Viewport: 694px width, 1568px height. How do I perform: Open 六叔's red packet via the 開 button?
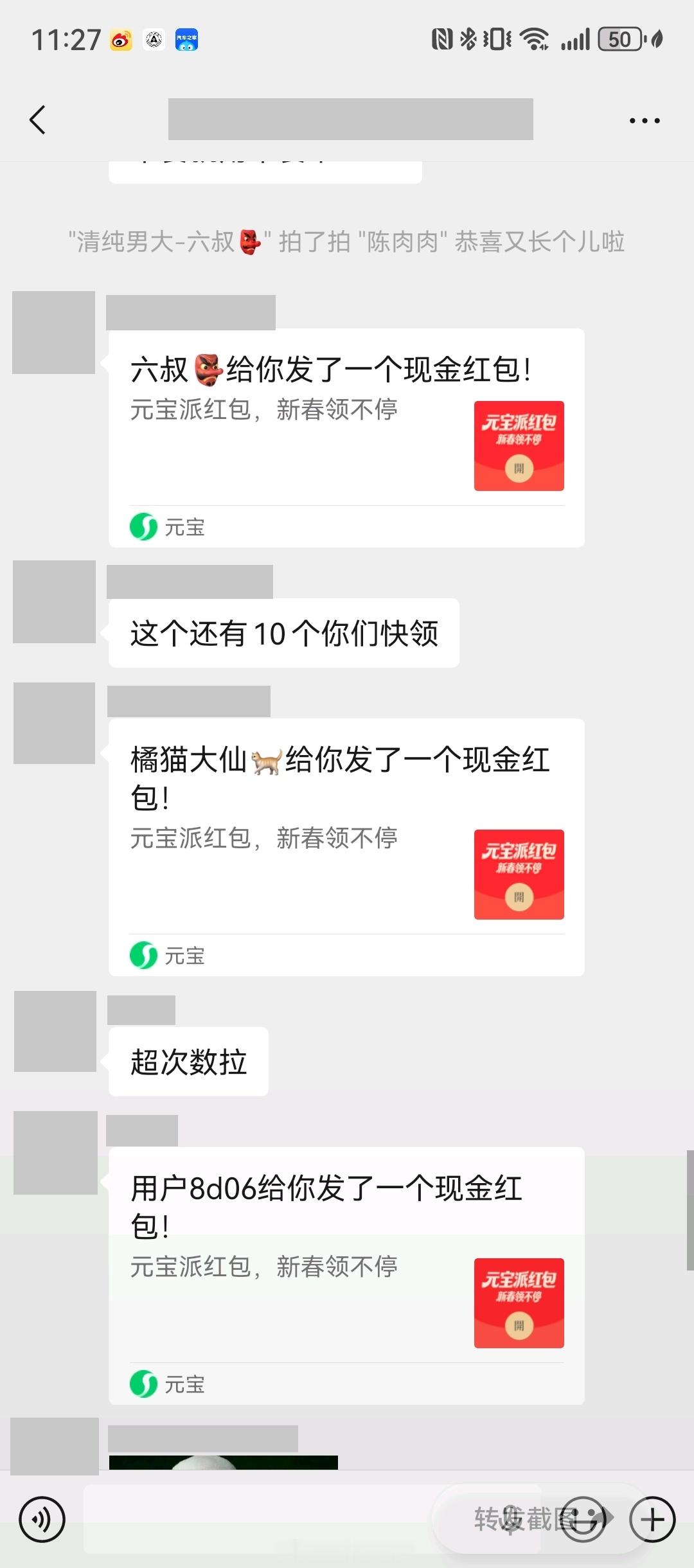[x=518, y=469]
